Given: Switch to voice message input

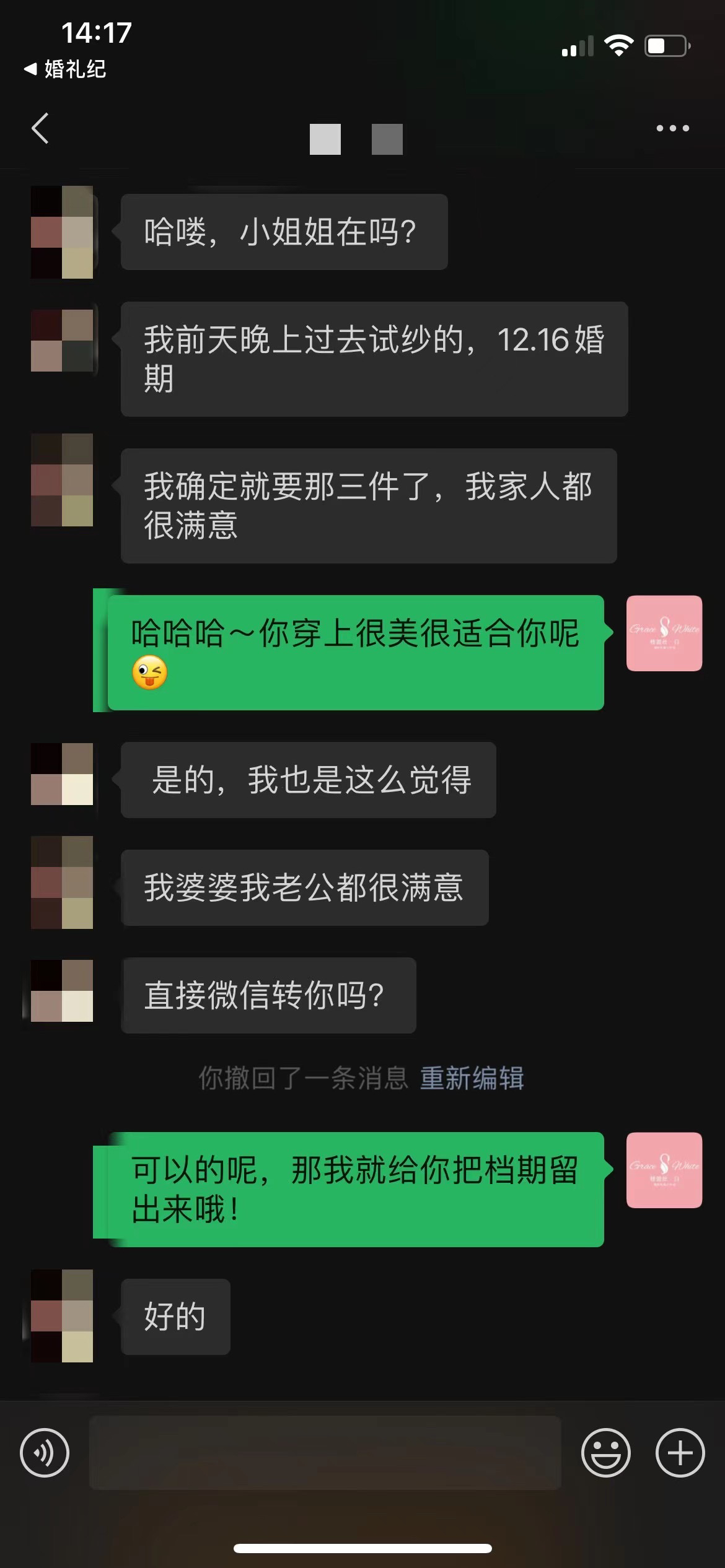Looking at the screenshot, I should pyautogui.click(x=45, y=1453).
